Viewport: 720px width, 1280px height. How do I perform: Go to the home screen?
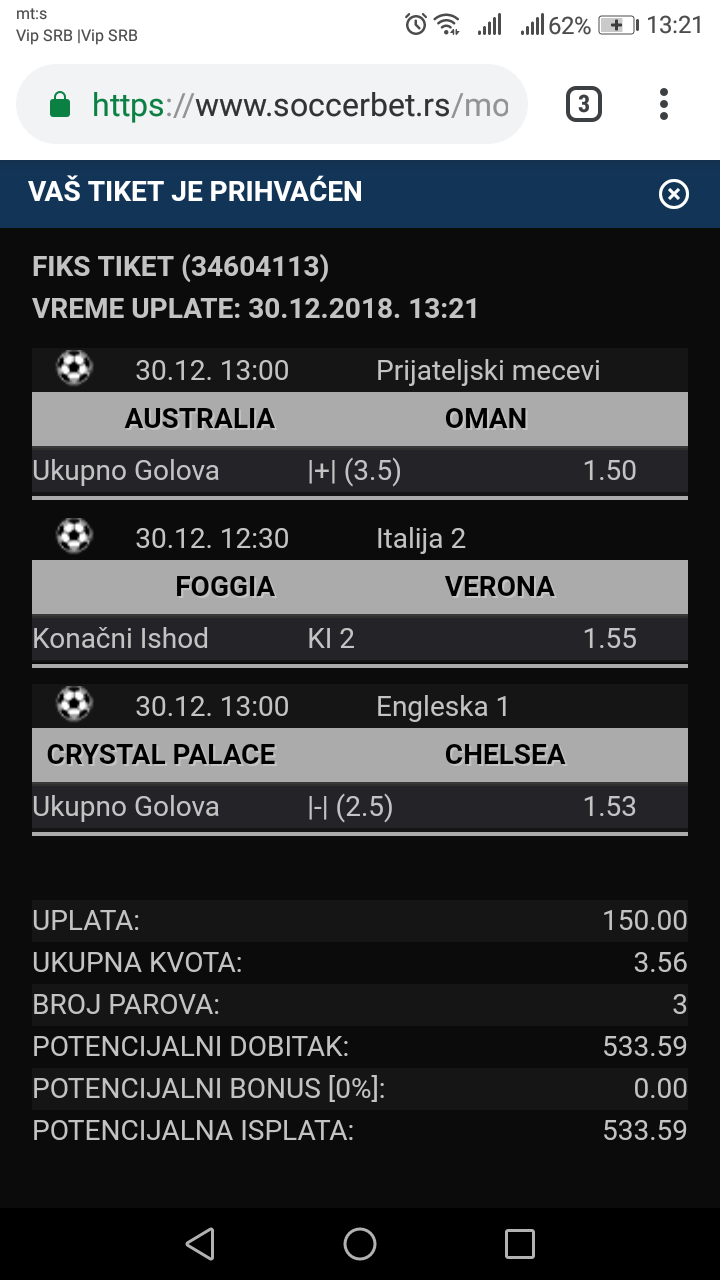click(x=360, y=1244)
